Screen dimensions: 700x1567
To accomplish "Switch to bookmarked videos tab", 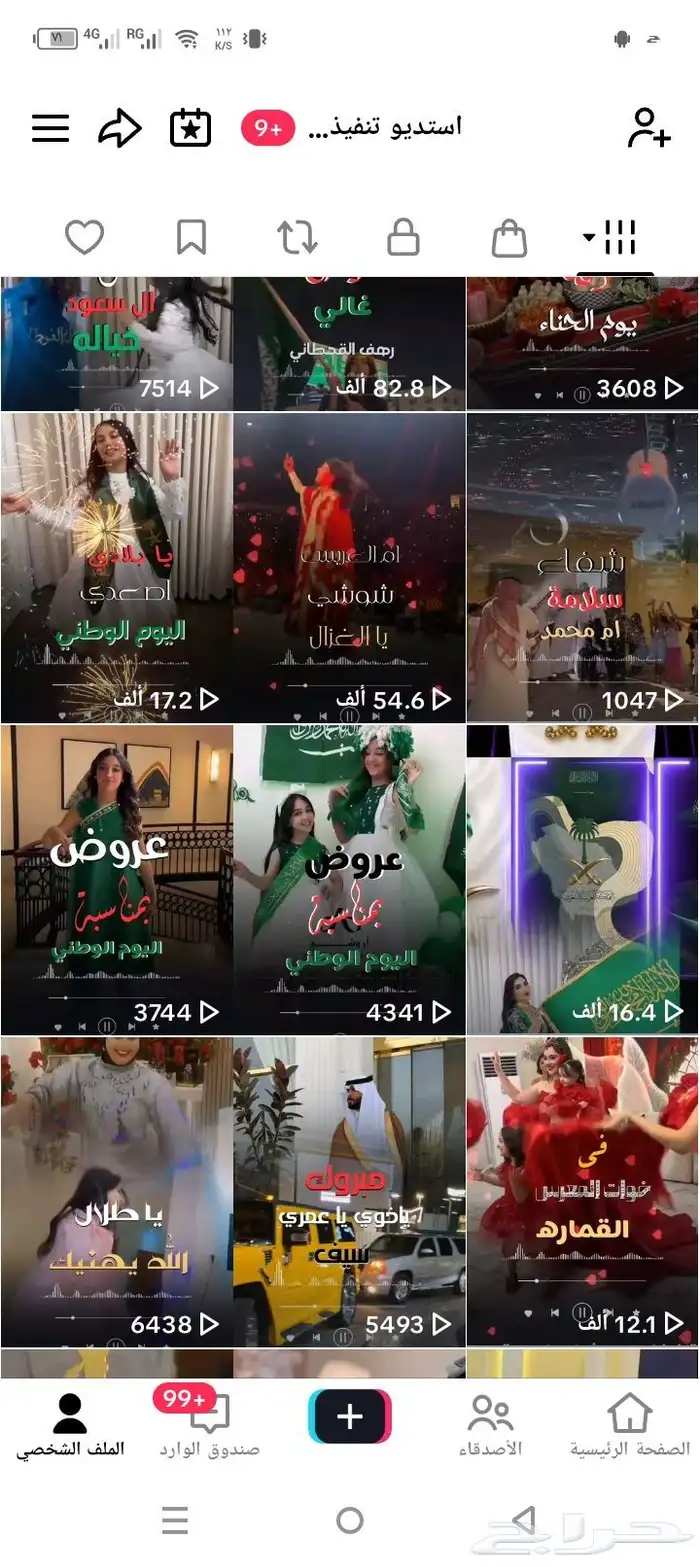I will [x=191, y=238].
